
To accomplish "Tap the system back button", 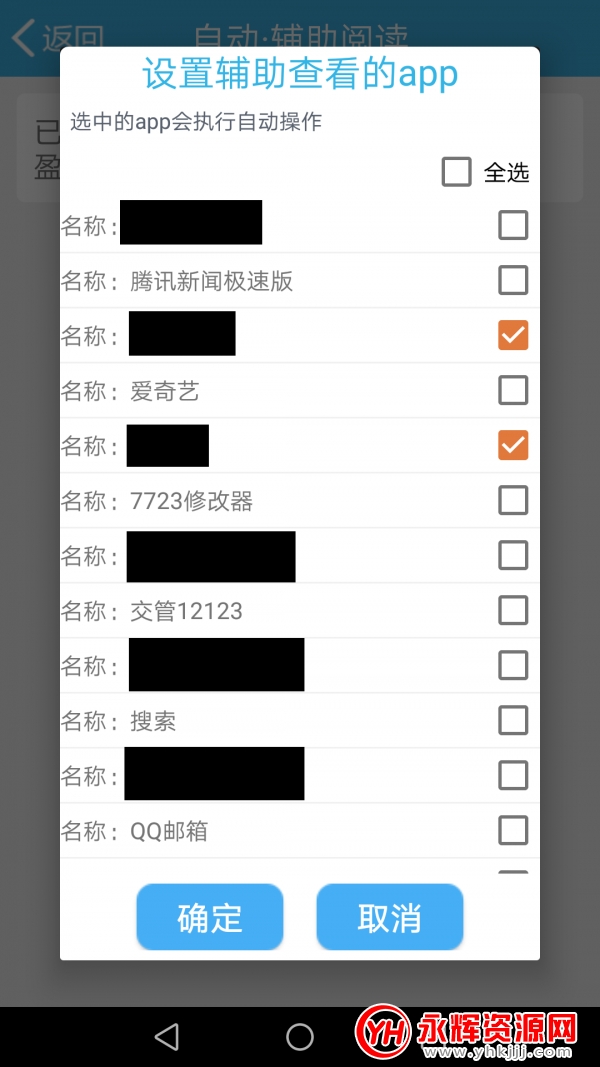I will point(167,1036).
